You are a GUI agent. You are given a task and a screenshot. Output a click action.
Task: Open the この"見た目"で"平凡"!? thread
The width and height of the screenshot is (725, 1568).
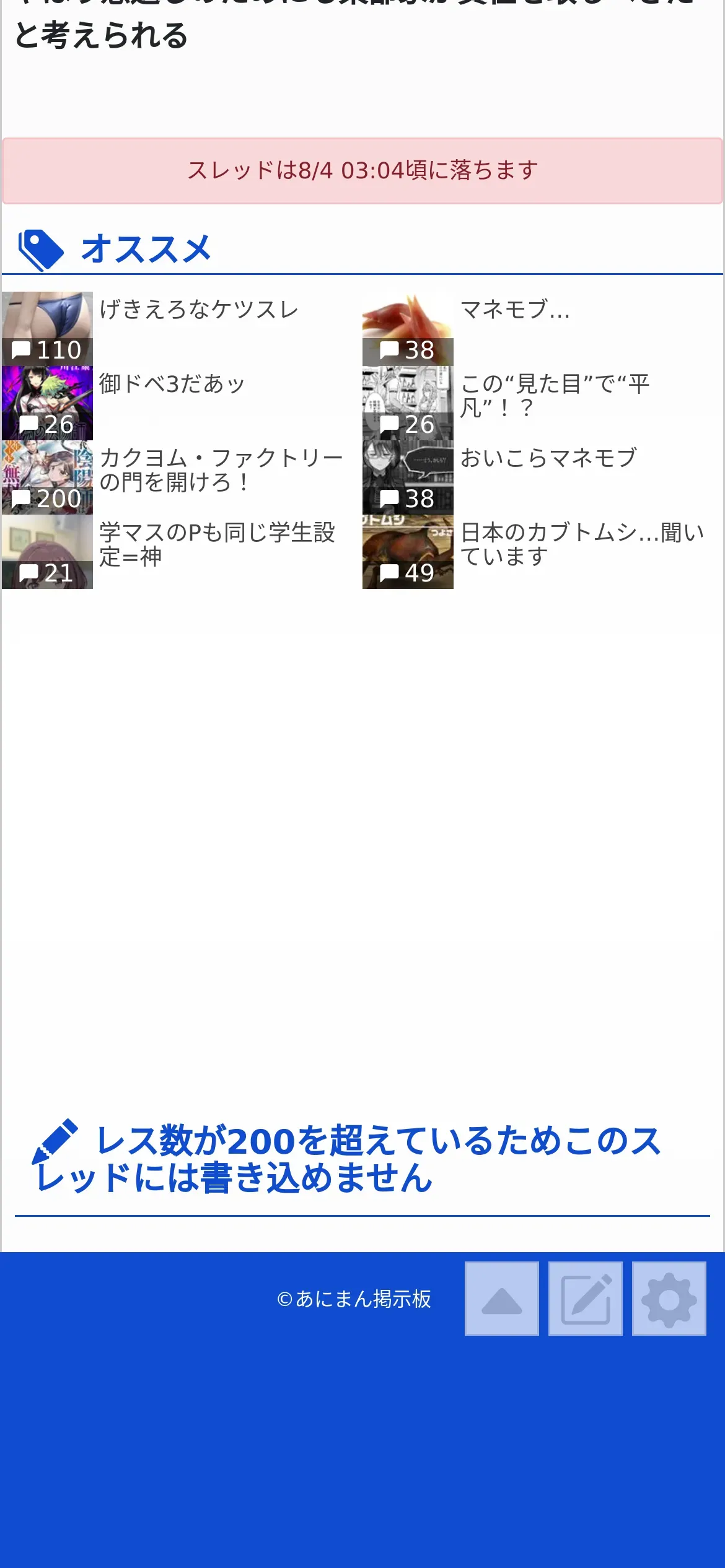555,396
